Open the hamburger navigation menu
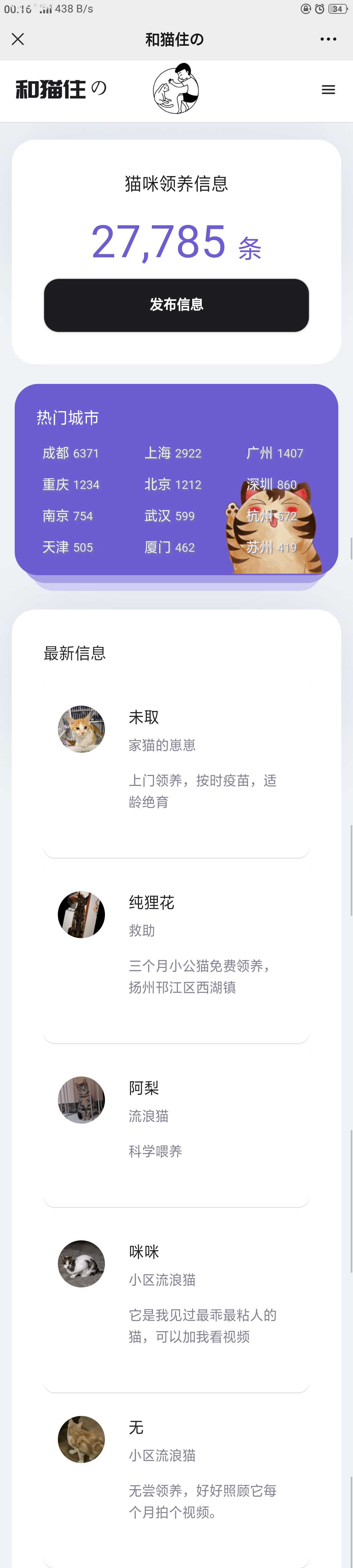The width and height of the screenshot is (353, 1568). click(328, 90)
